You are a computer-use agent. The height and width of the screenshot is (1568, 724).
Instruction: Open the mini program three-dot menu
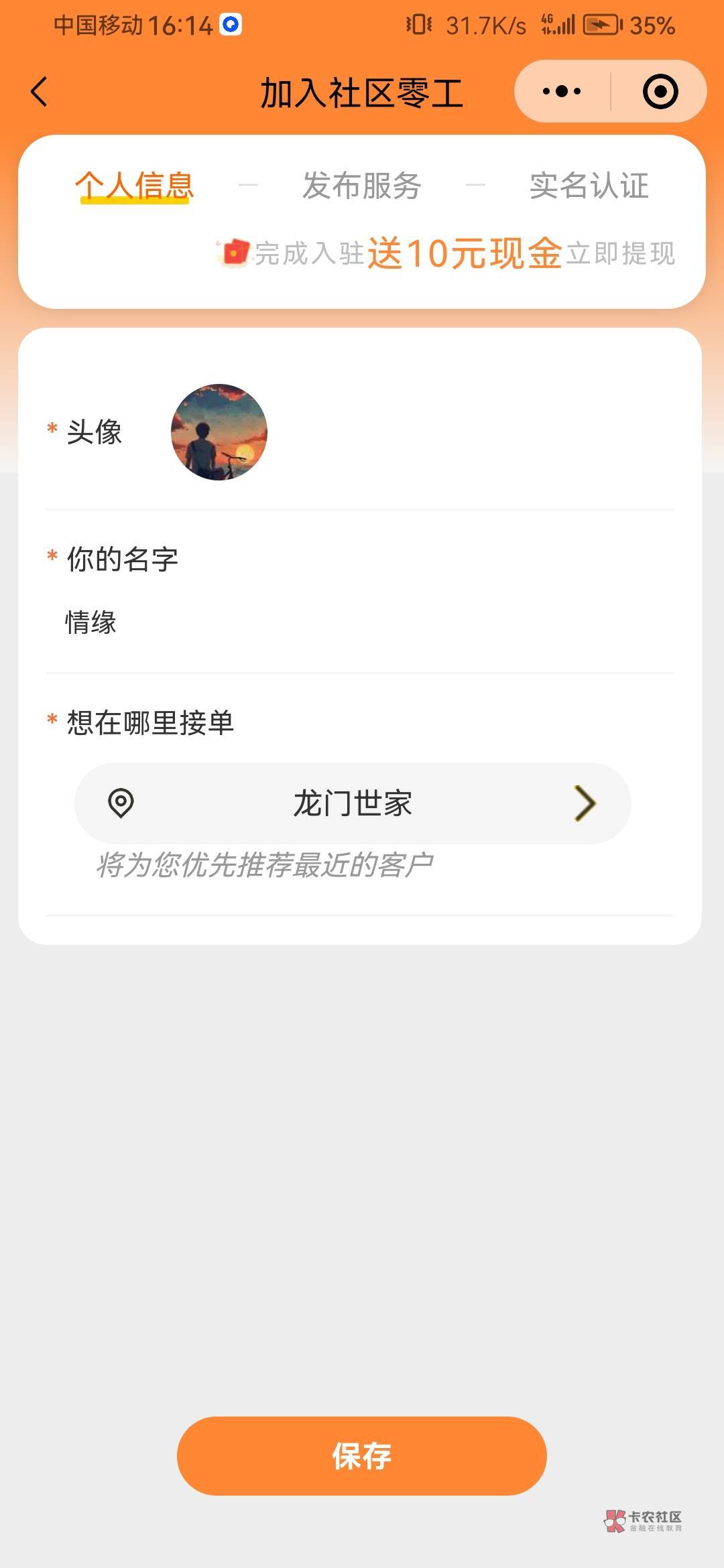(562, 91)
